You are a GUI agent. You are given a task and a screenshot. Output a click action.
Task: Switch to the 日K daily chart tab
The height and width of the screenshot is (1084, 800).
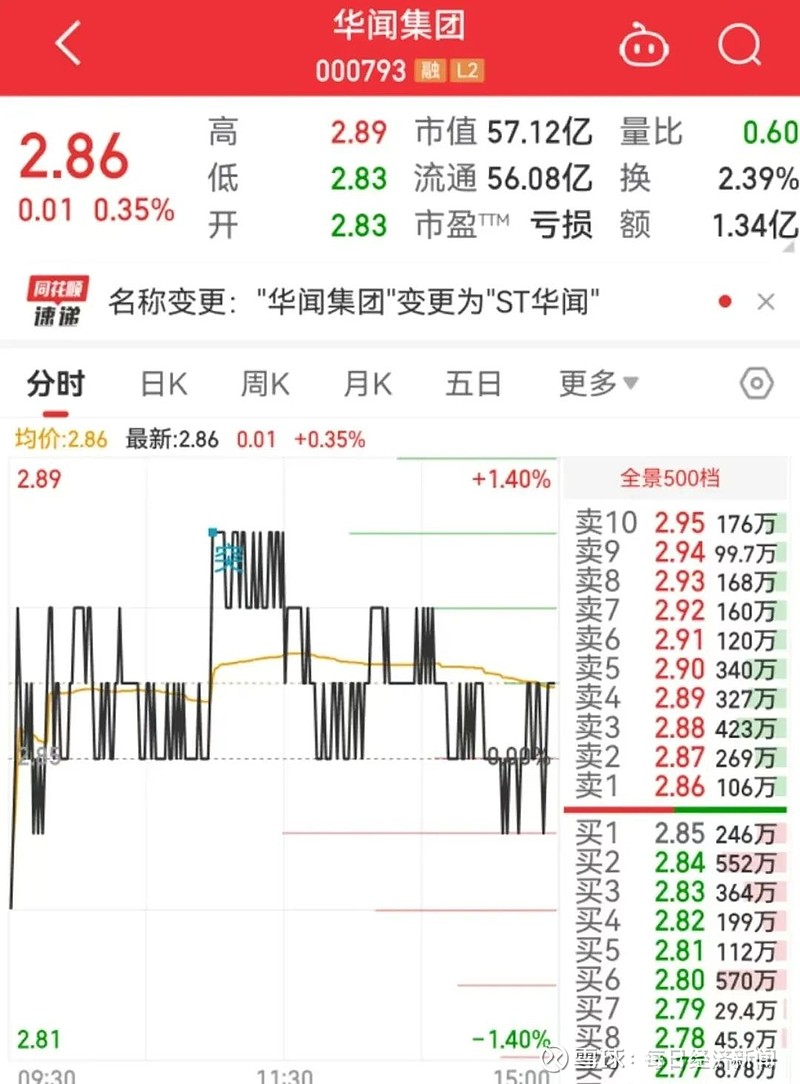click(160, 383)
